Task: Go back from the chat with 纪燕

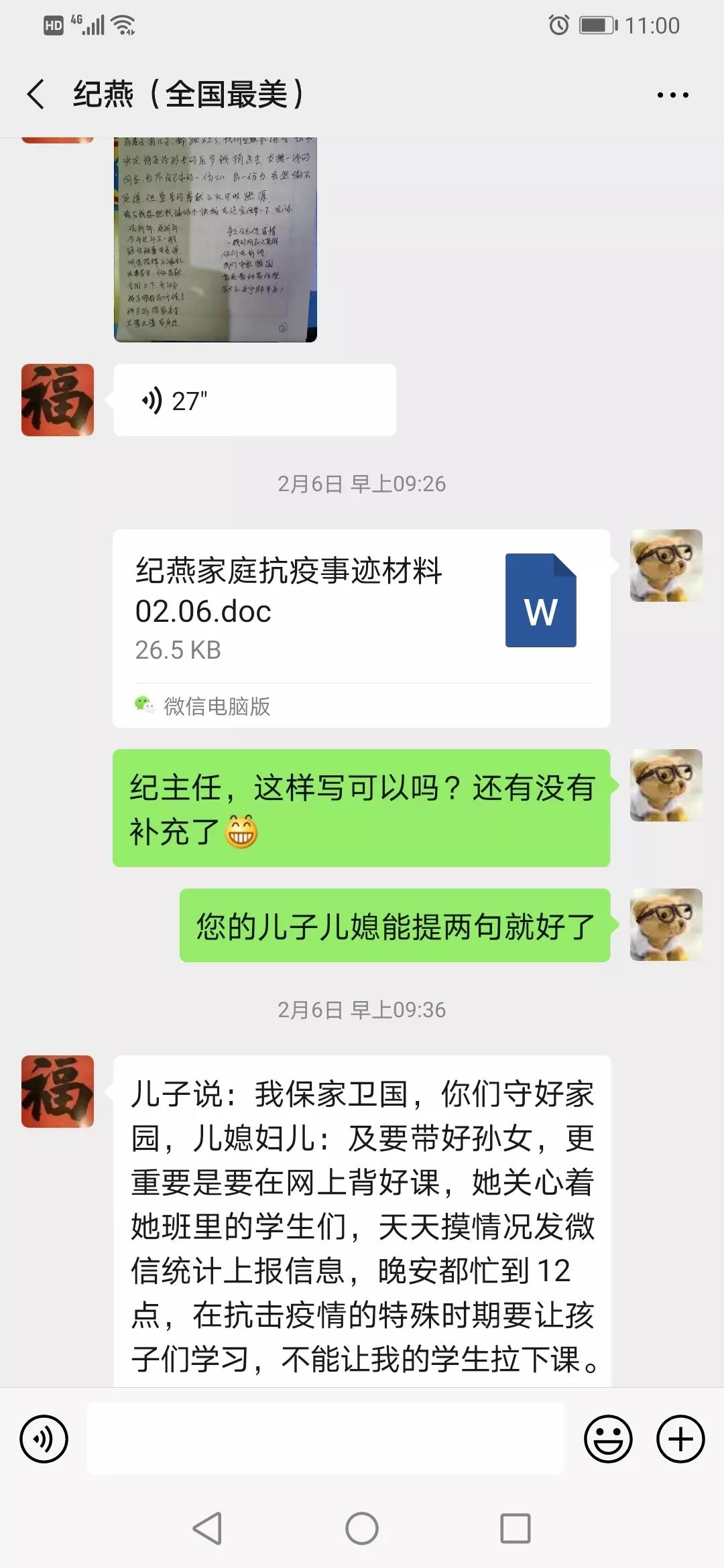Action: tap(36, 94)
